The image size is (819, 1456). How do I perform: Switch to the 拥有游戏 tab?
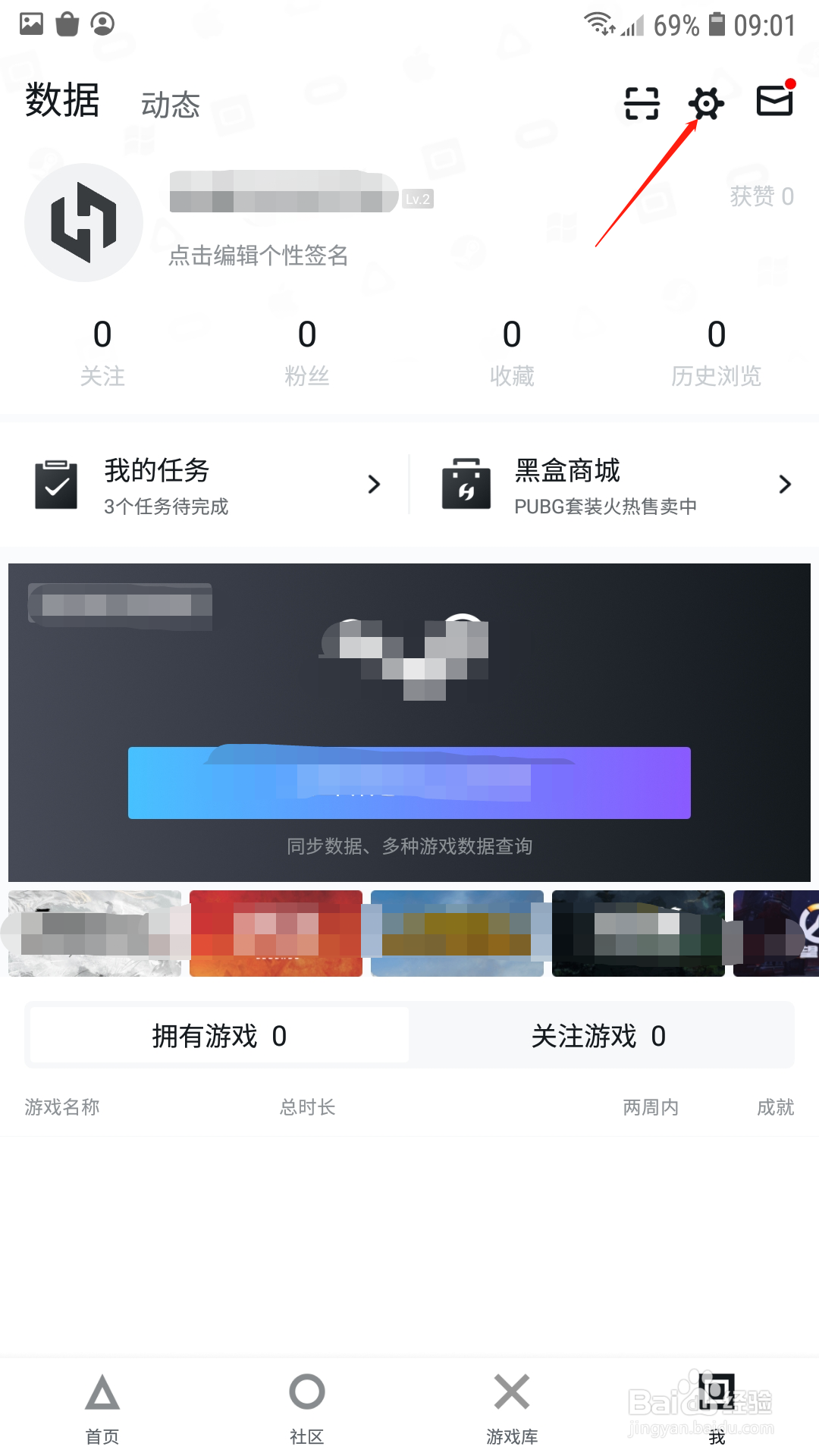(x=218, y=1035)
